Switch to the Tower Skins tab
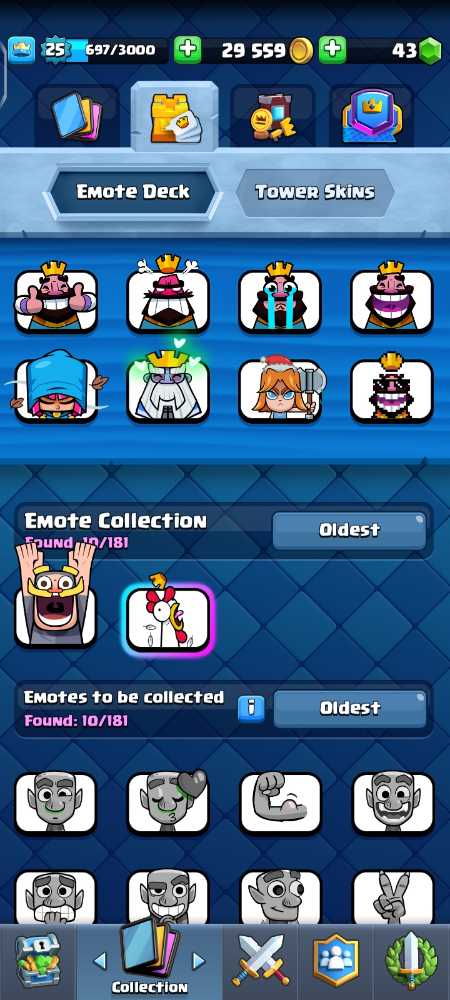450x1000 pixels. 315,191
